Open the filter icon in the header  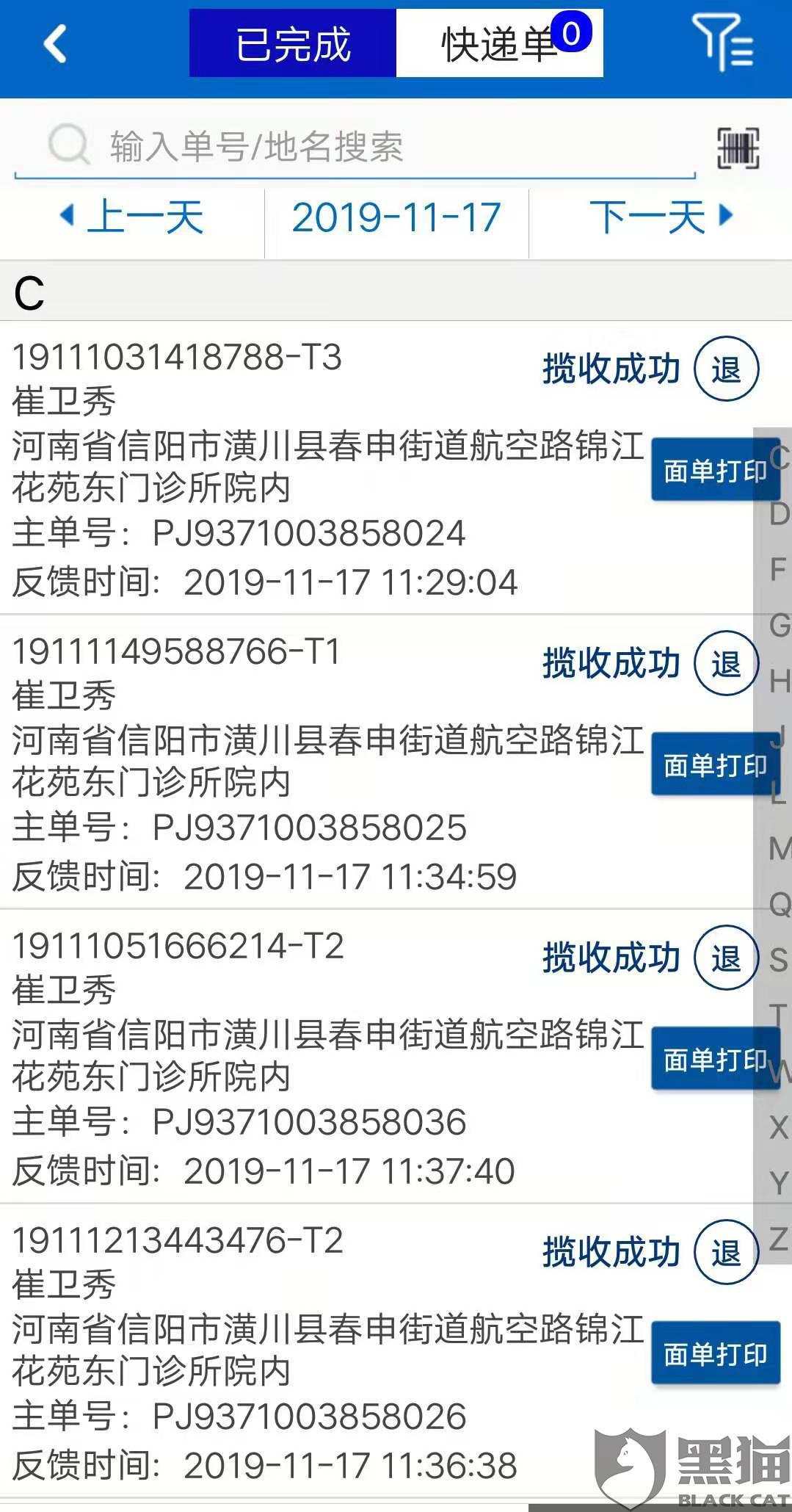point(722,43)
